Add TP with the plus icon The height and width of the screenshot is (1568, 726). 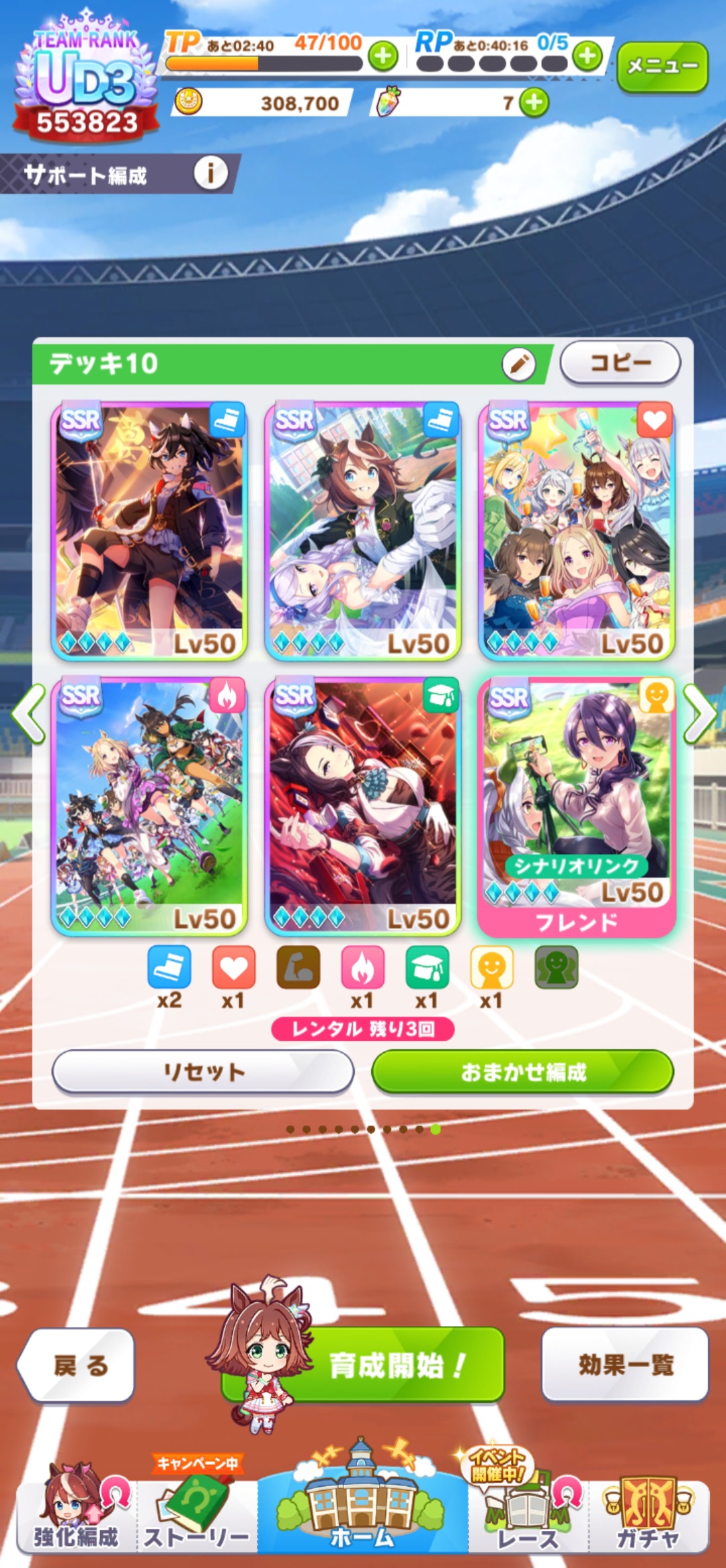coord(383,56)
